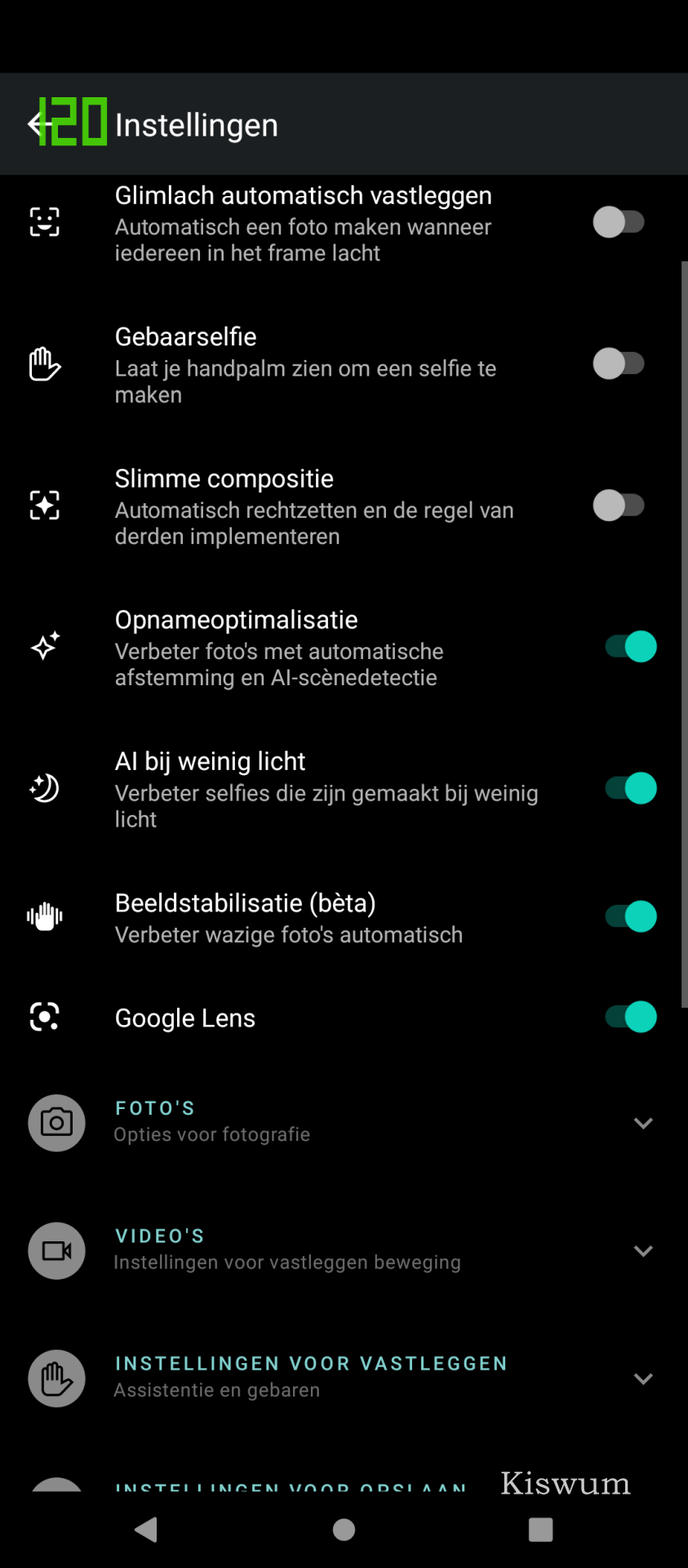Expand the FOTO'S section
Image resolution: width=688 pixels, height=1568 pixels.
[344, 1122]
